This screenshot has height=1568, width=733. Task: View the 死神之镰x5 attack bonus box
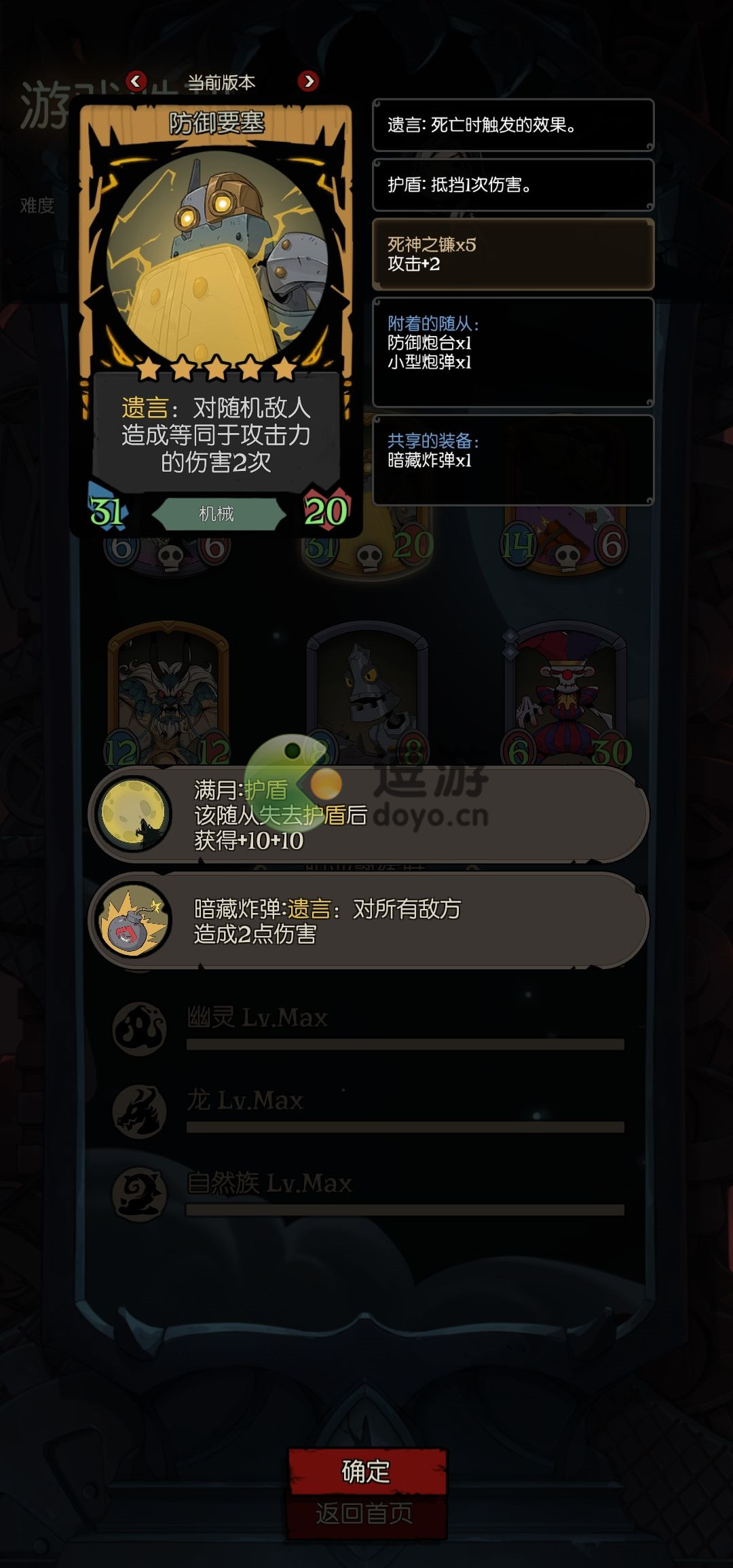click(513, 255)
